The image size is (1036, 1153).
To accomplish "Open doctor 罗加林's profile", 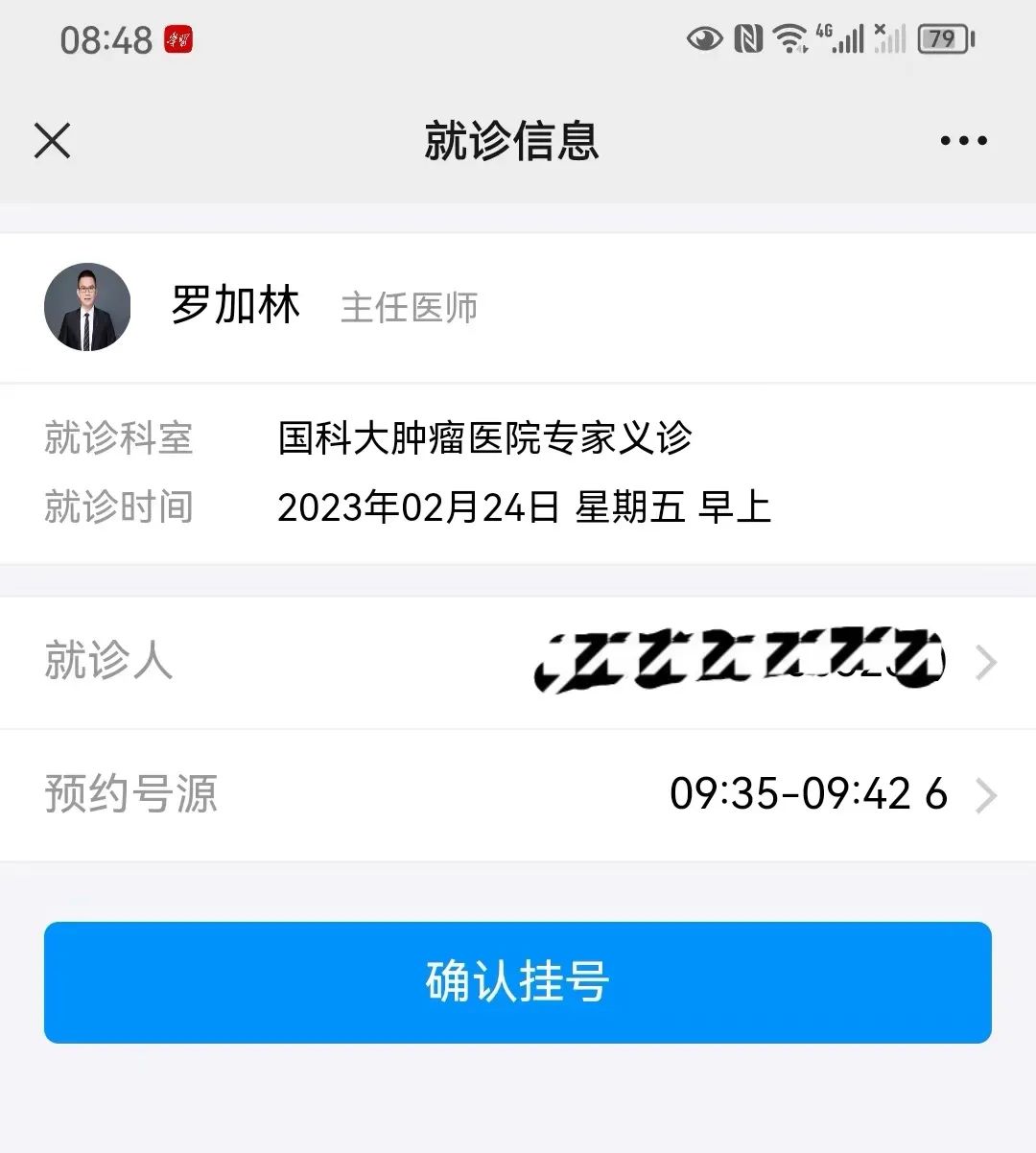I will click(236, 306).
